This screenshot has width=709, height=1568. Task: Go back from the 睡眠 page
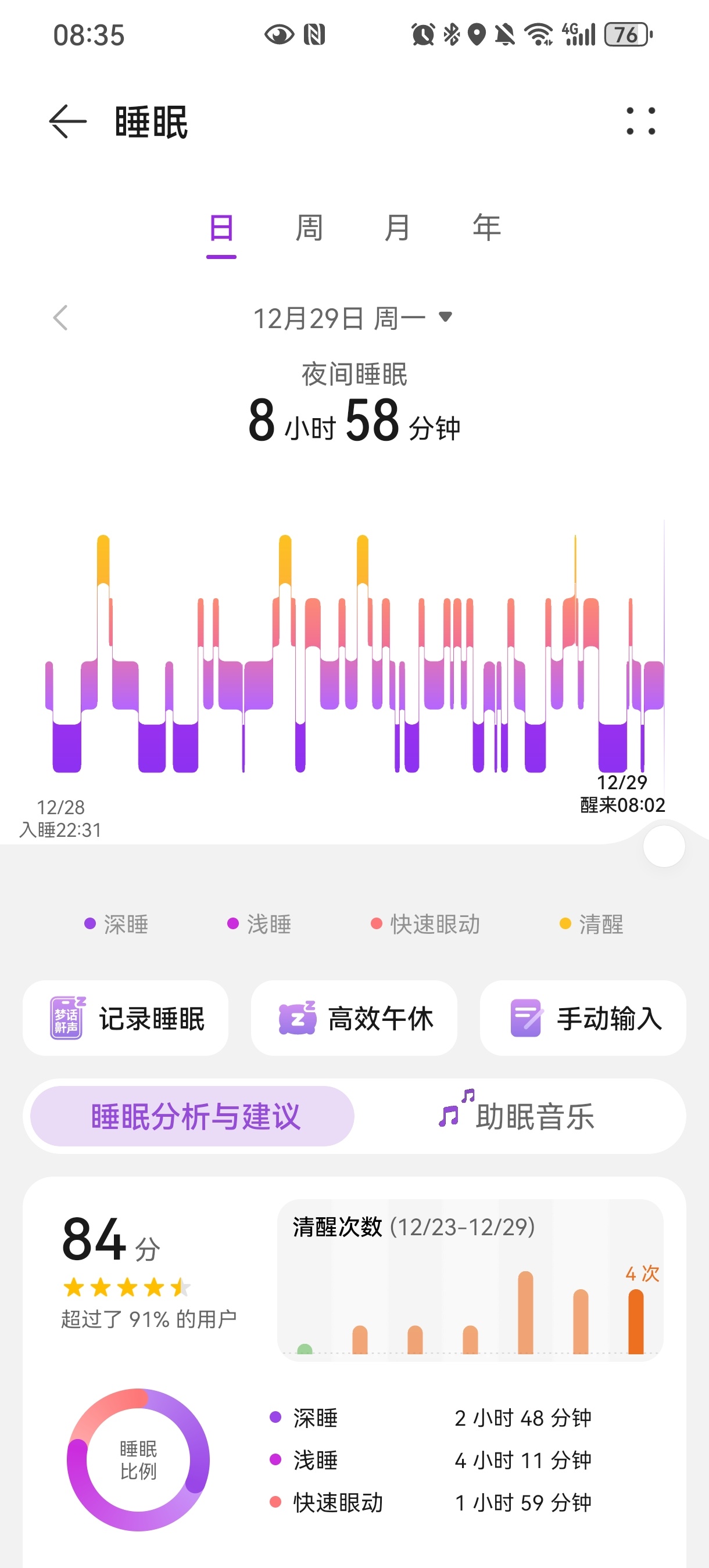[x=67, y=122]
